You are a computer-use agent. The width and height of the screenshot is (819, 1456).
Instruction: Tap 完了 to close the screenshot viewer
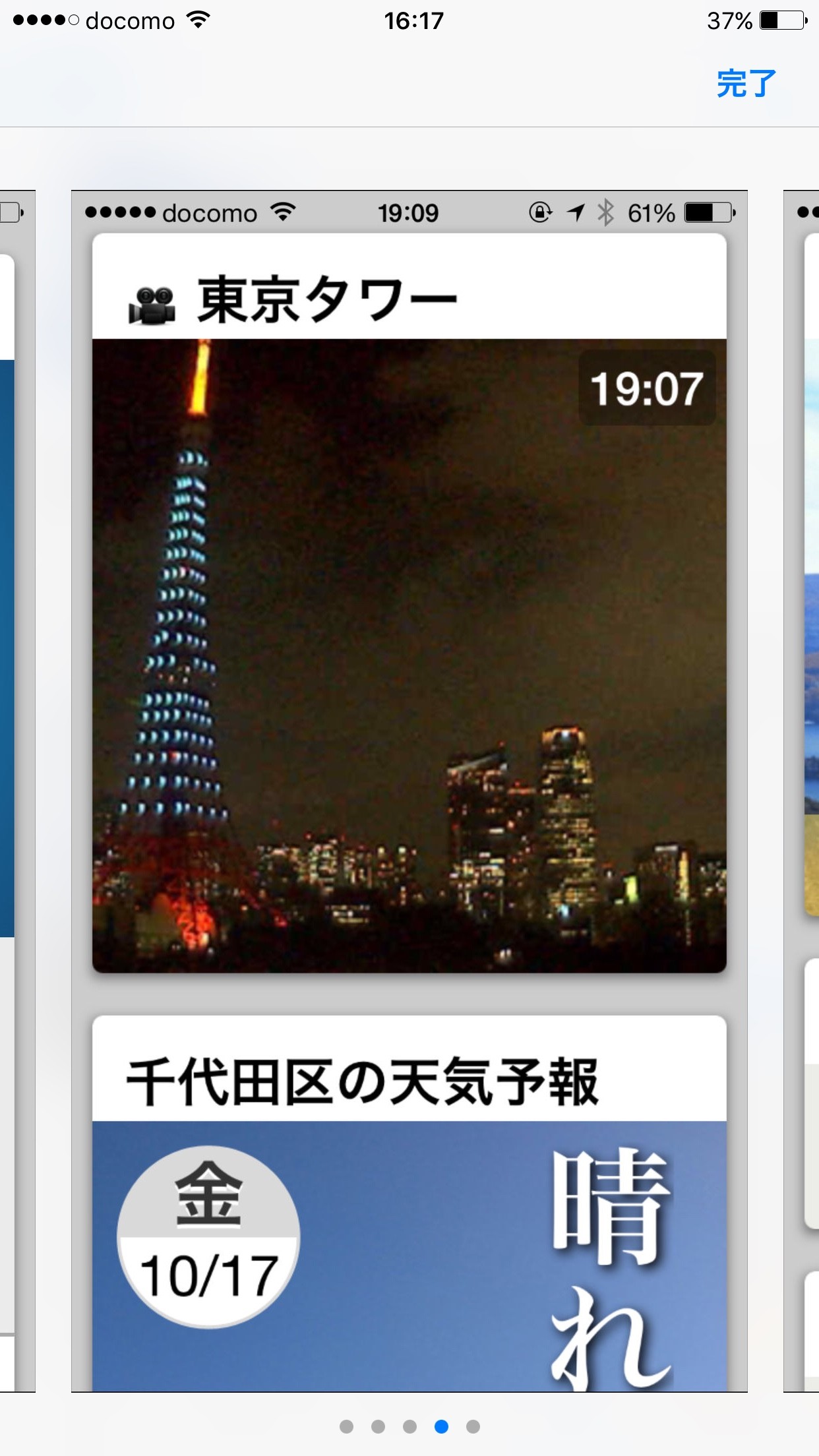pos(746,84)
